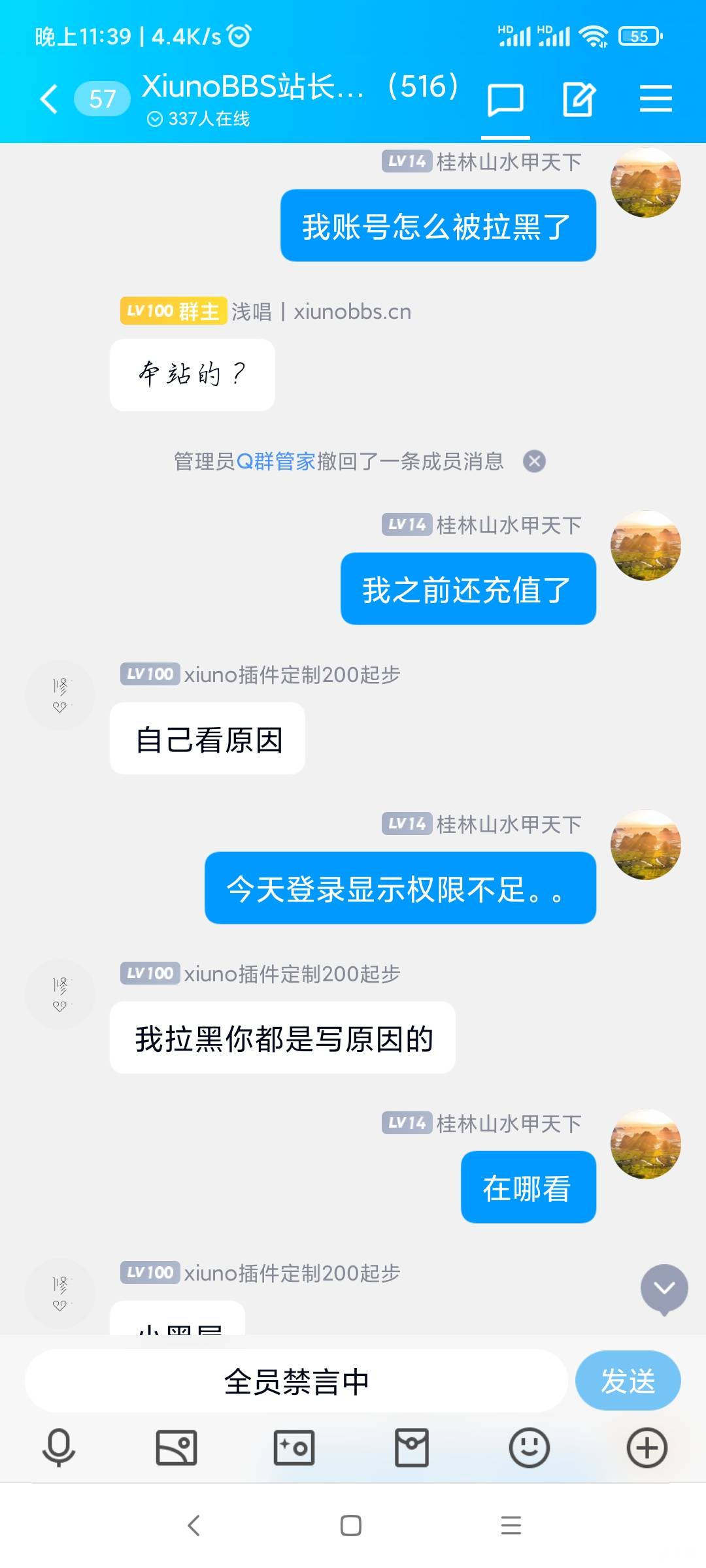Expand the 337人在线 online members indicator

(199, 119)
